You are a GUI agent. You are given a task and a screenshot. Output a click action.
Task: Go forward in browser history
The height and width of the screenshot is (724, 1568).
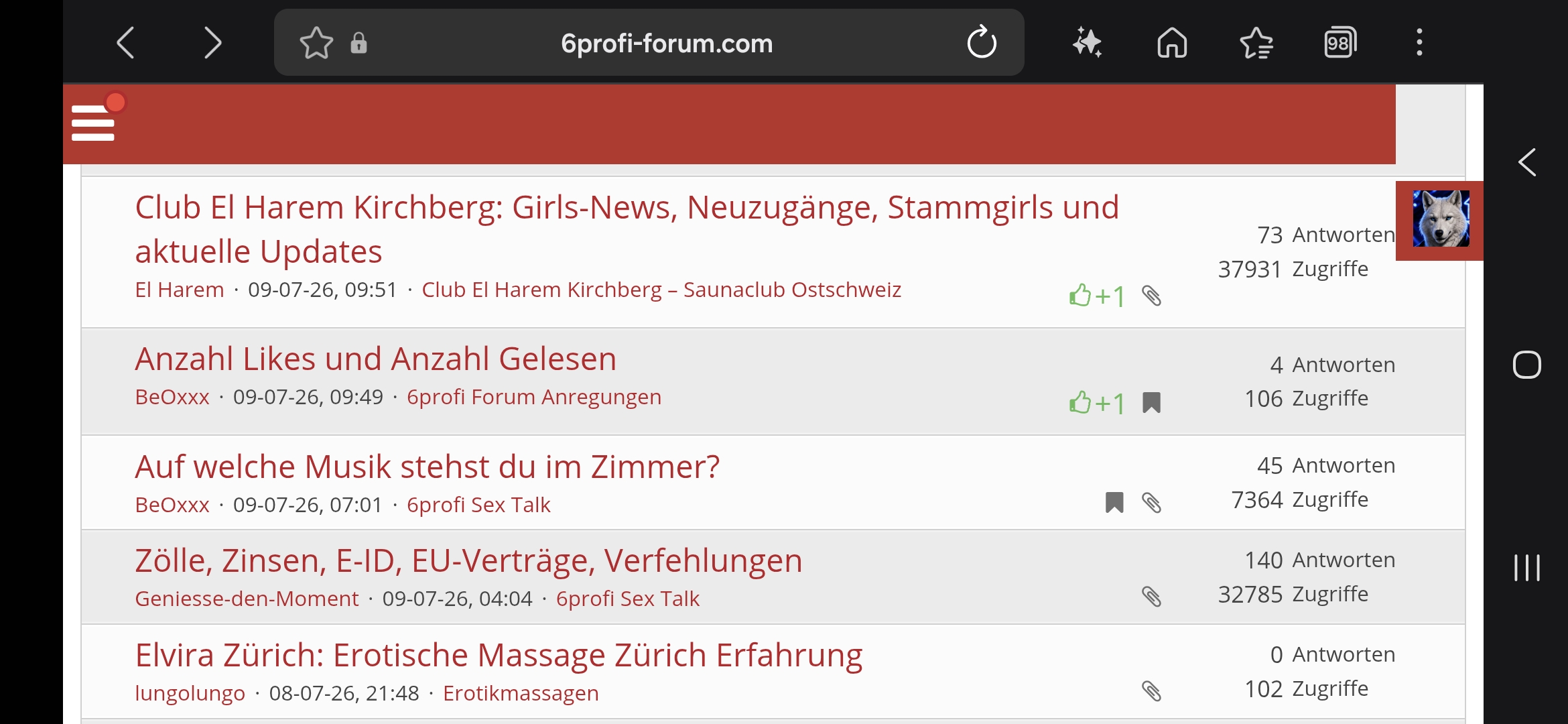pos(212,43)
